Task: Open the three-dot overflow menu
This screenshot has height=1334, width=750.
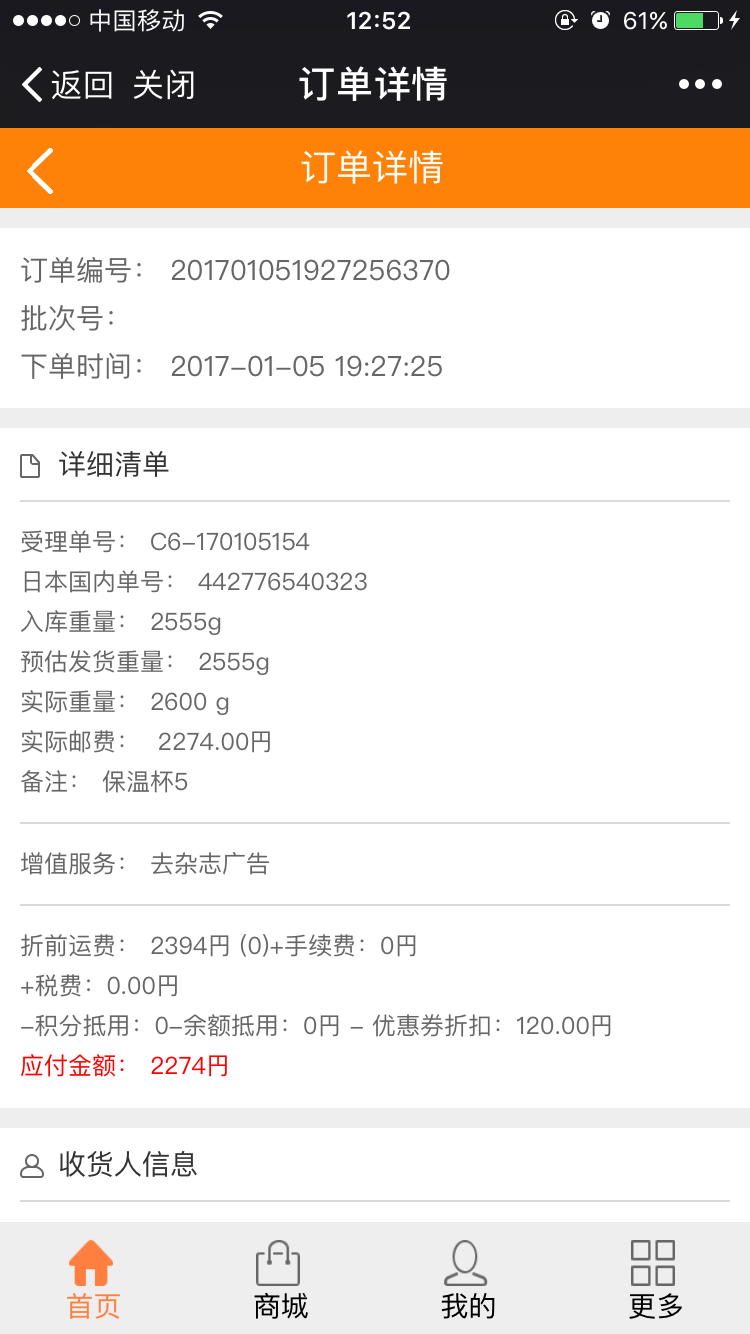Action: 700,85
